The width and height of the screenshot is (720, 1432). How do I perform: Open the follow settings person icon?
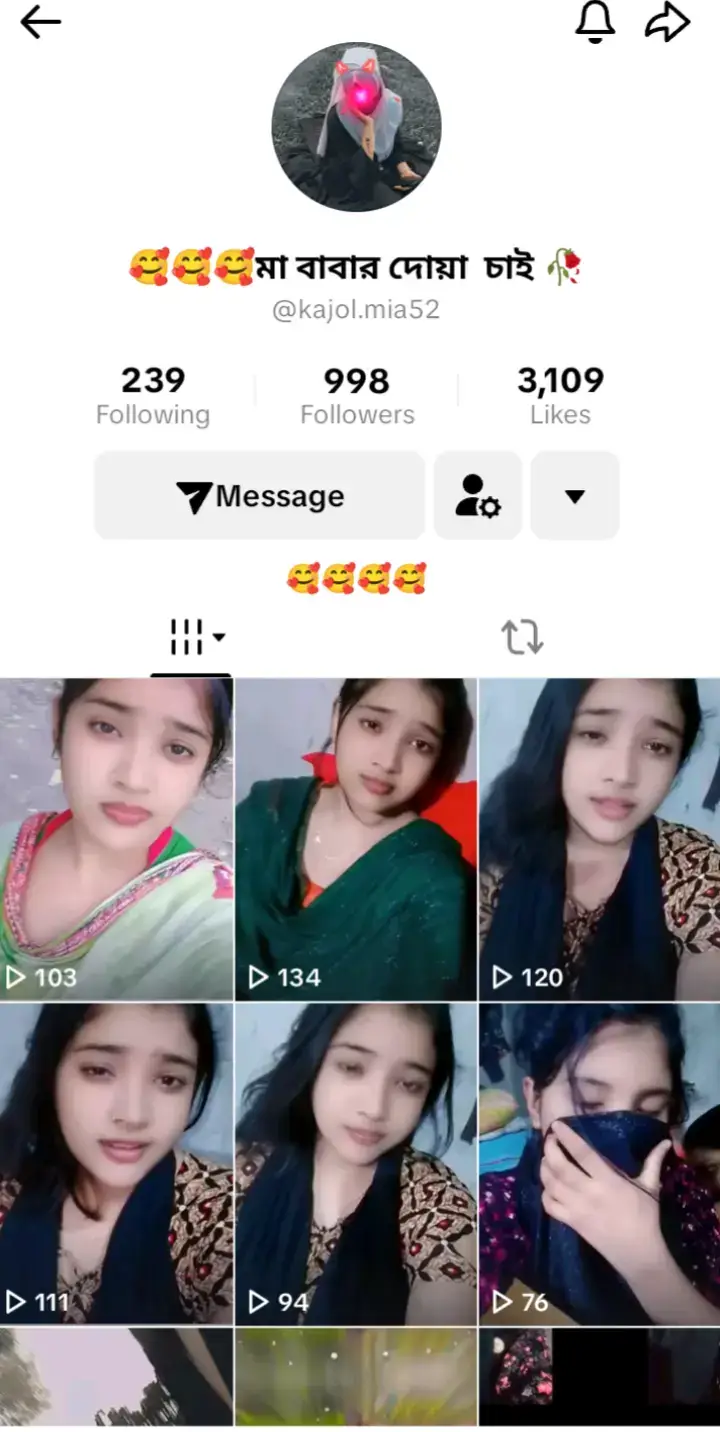[x=477, y=496]
